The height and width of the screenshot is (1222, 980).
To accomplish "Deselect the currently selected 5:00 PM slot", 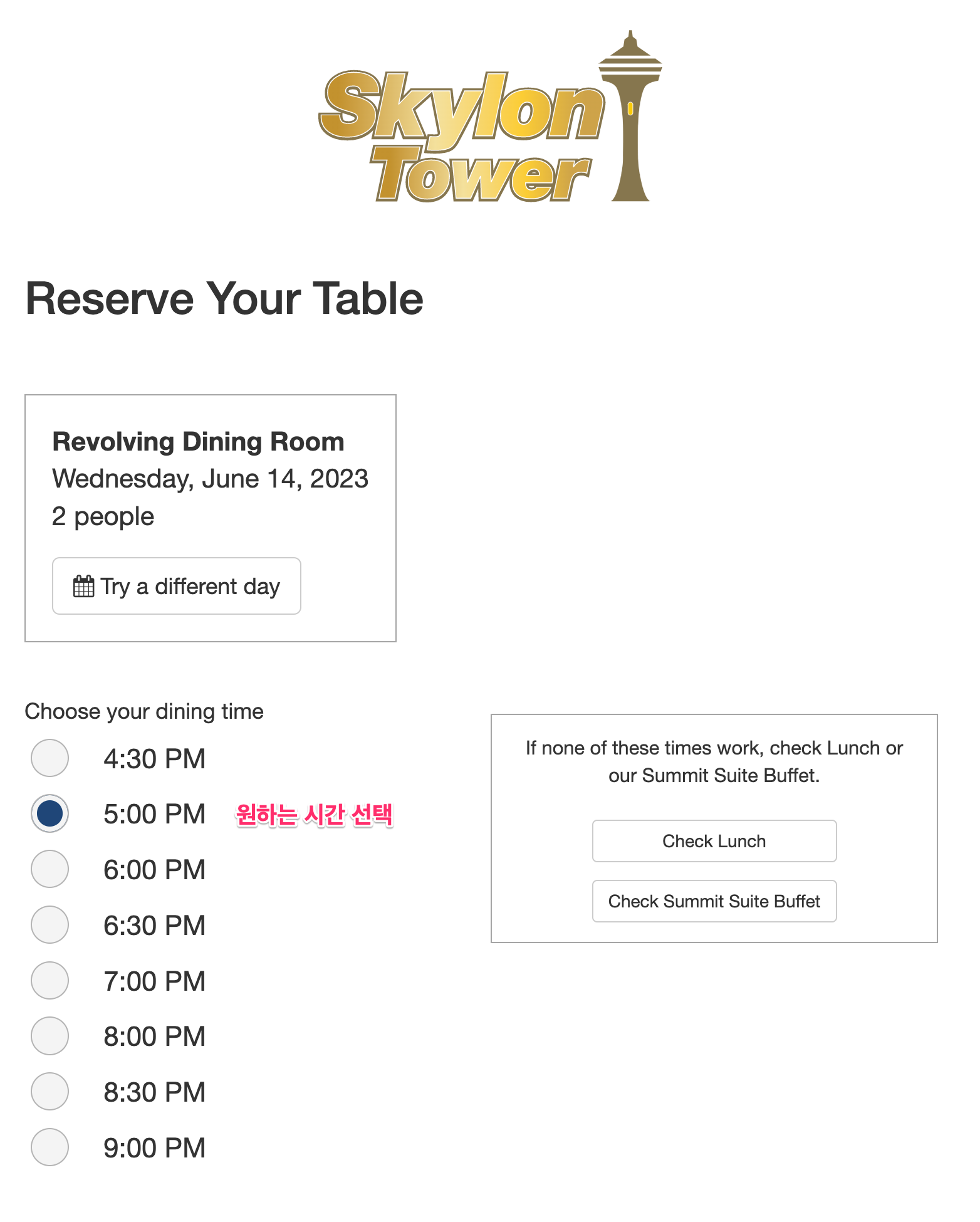I will [50, 813].
